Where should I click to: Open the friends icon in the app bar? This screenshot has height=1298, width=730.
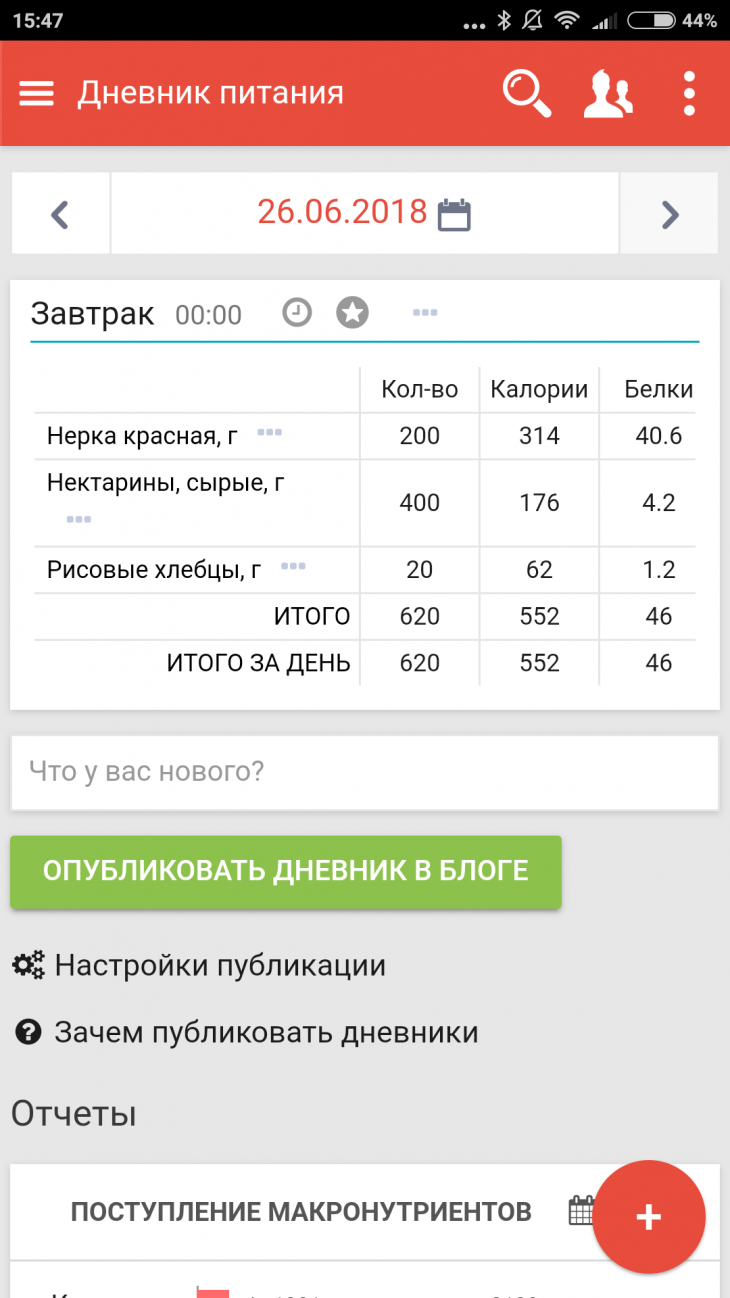[608, 94]
